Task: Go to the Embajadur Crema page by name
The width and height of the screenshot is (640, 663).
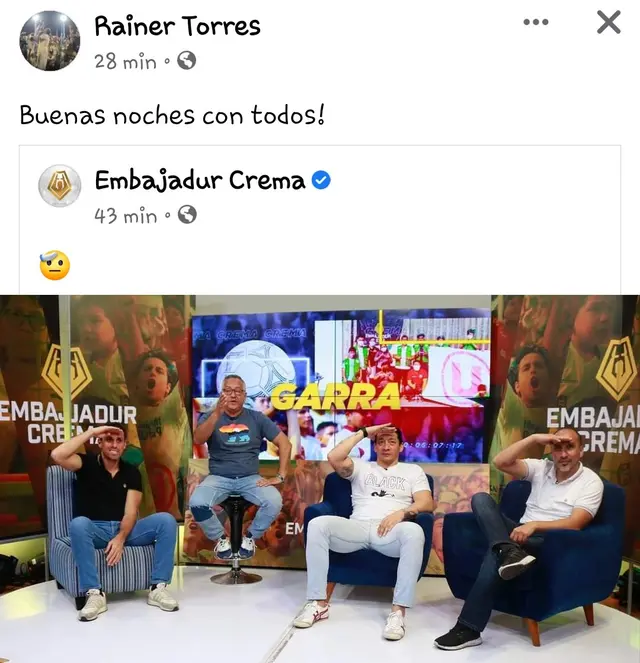Action: tap(199, 180)
